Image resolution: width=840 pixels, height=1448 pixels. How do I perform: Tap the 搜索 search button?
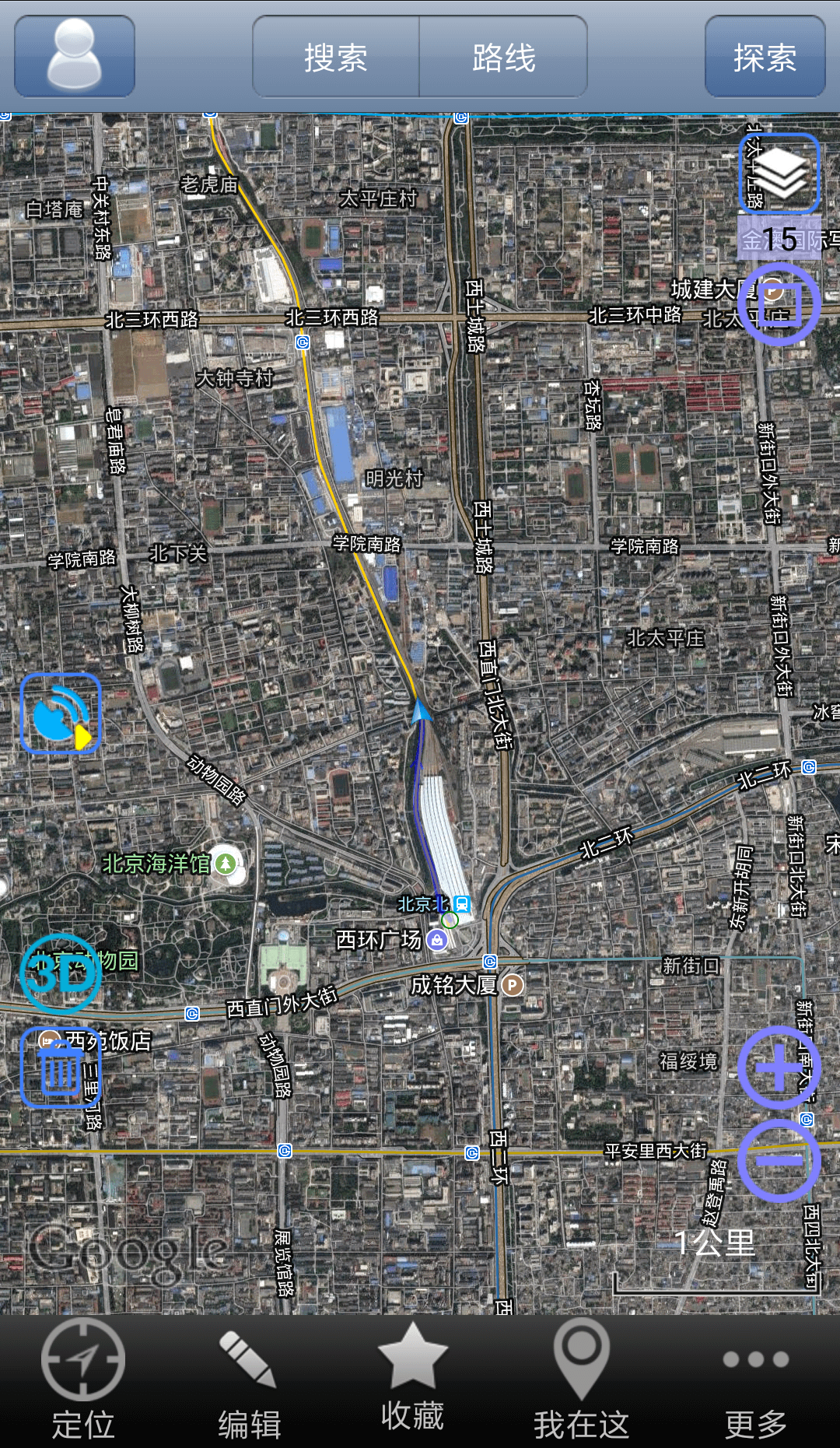(336, 57)
